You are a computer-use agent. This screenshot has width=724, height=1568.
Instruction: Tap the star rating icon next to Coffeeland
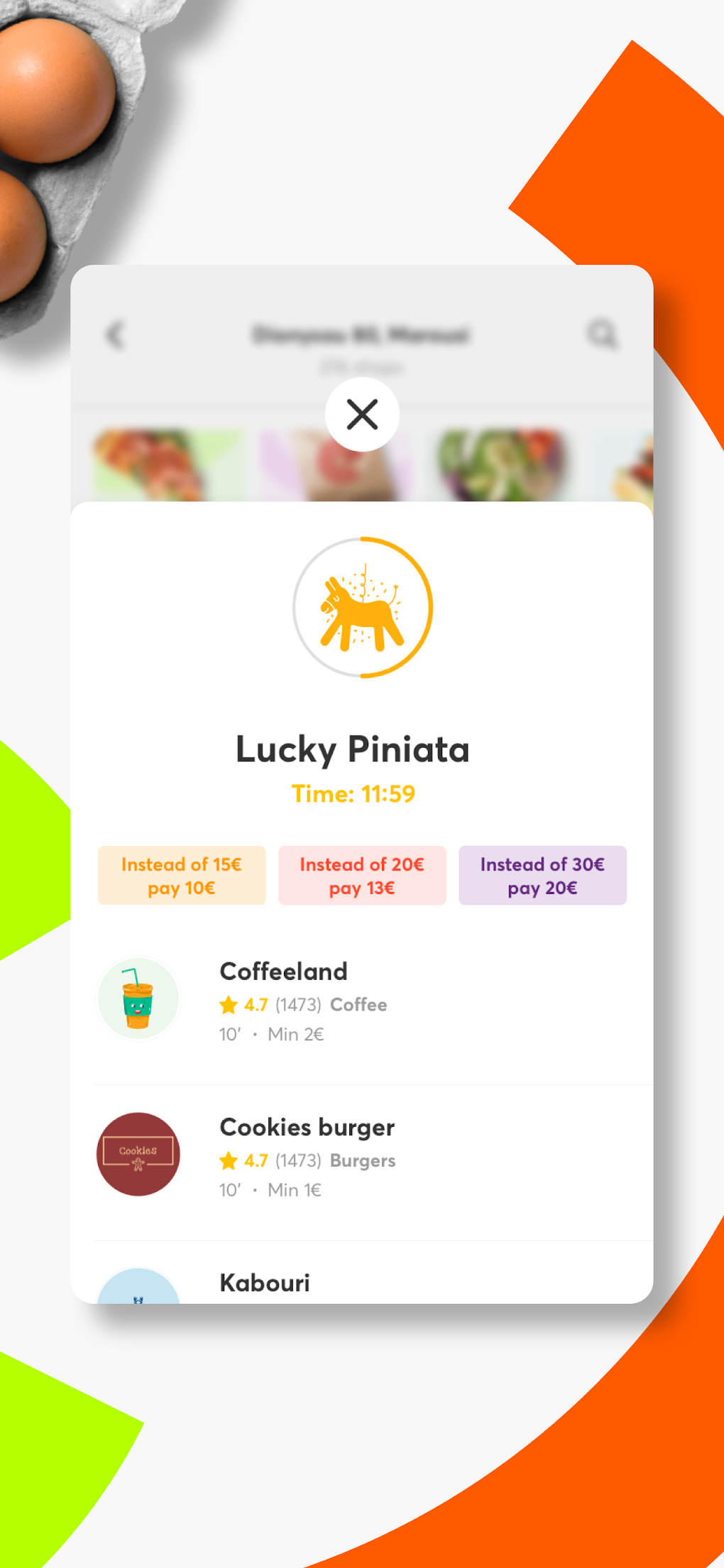[x=229, y=1005]
